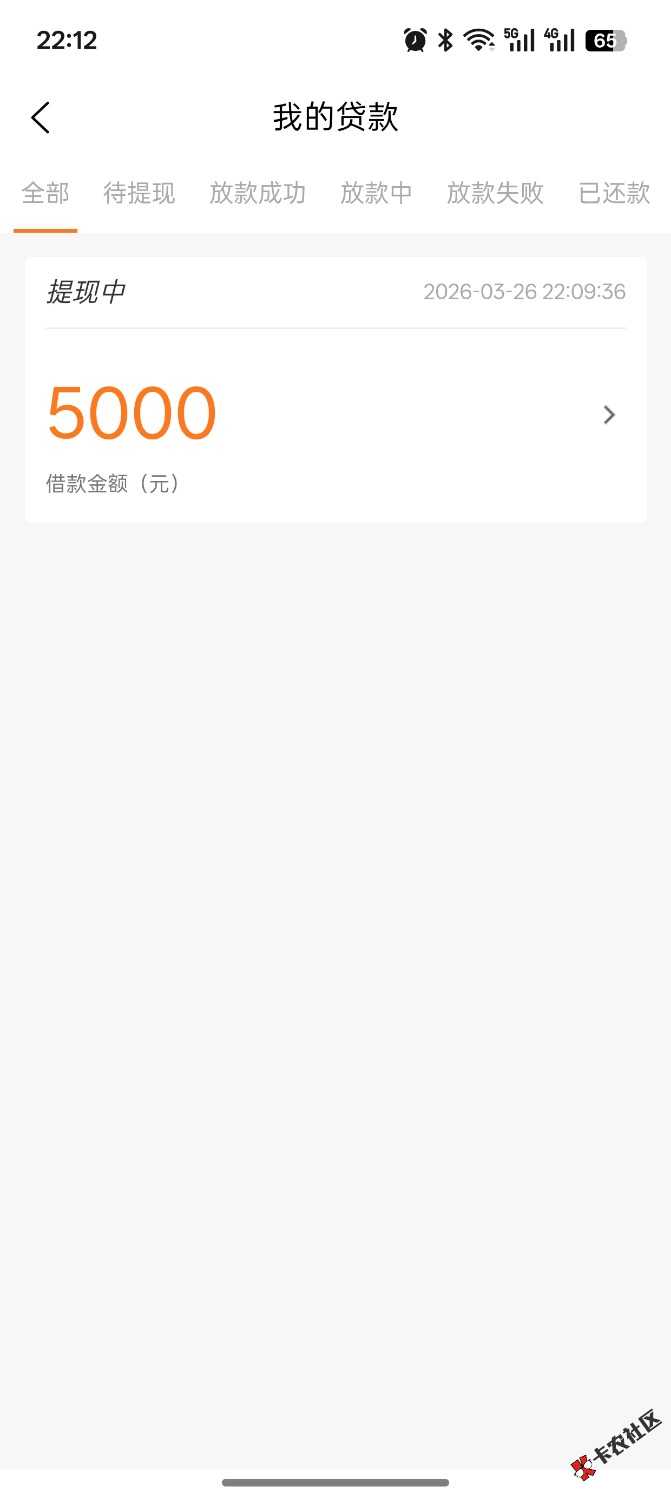Go back from 我的贷款 page

pos(40,118)
